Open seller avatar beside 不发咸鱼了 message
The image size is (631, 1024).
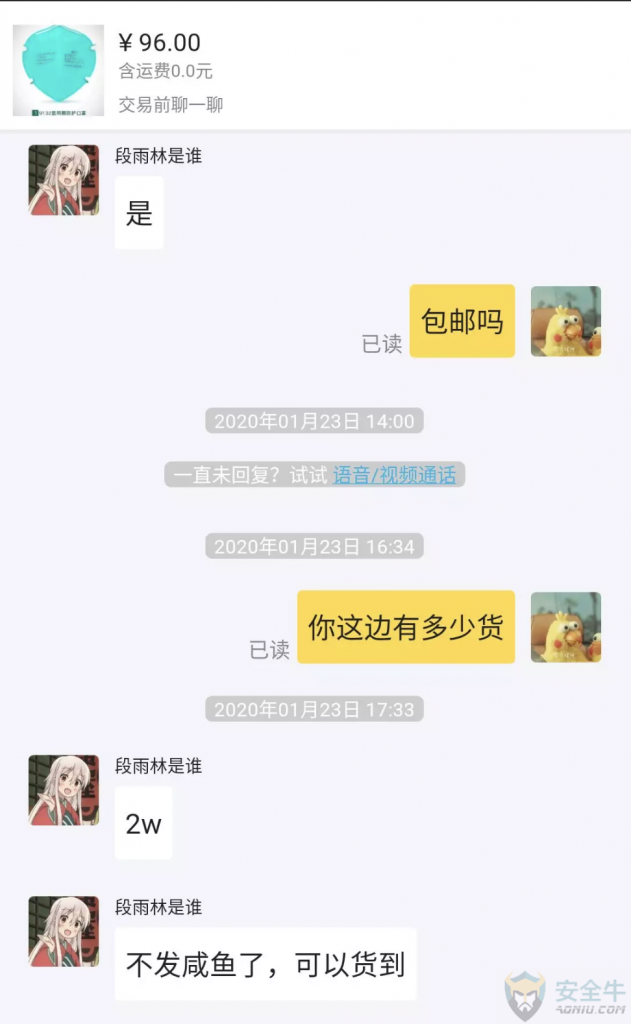pyautogui.click(x=64, y=931)
